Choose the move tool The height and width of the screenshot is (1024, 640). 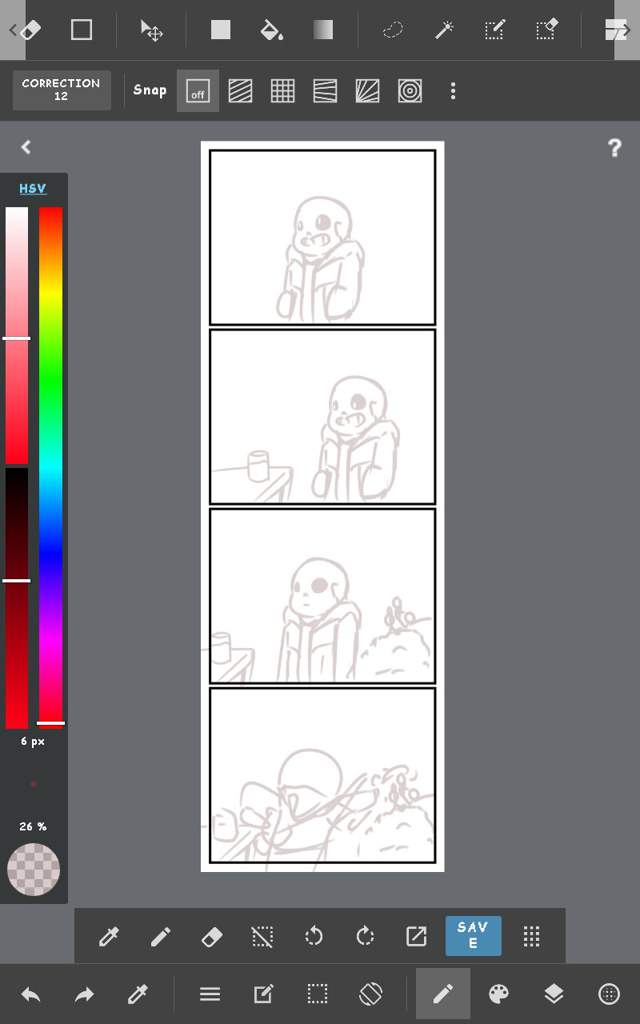coord(152,30)
